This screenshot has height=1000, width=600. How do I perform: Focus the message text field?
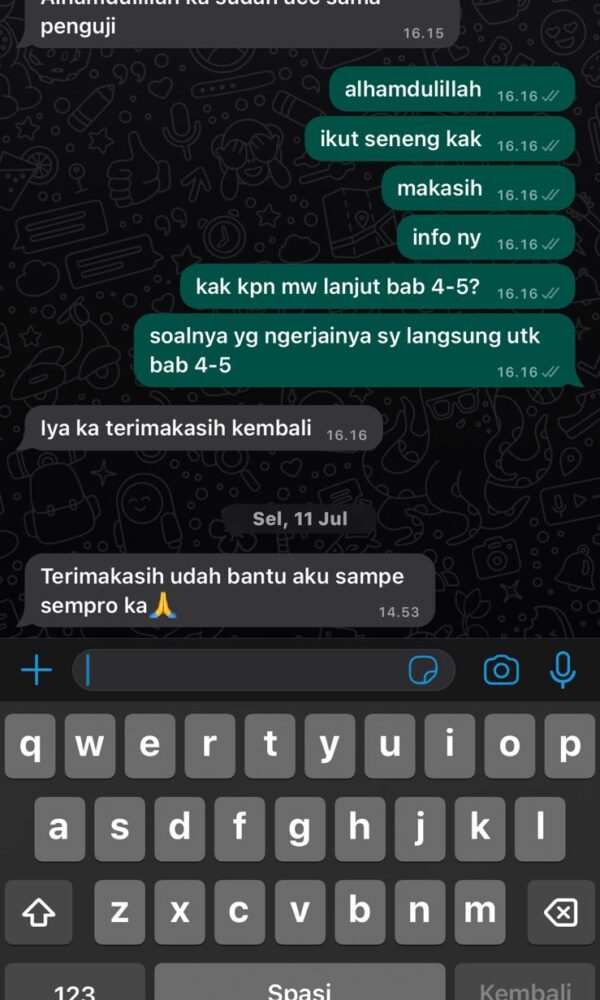pos(240,670)
